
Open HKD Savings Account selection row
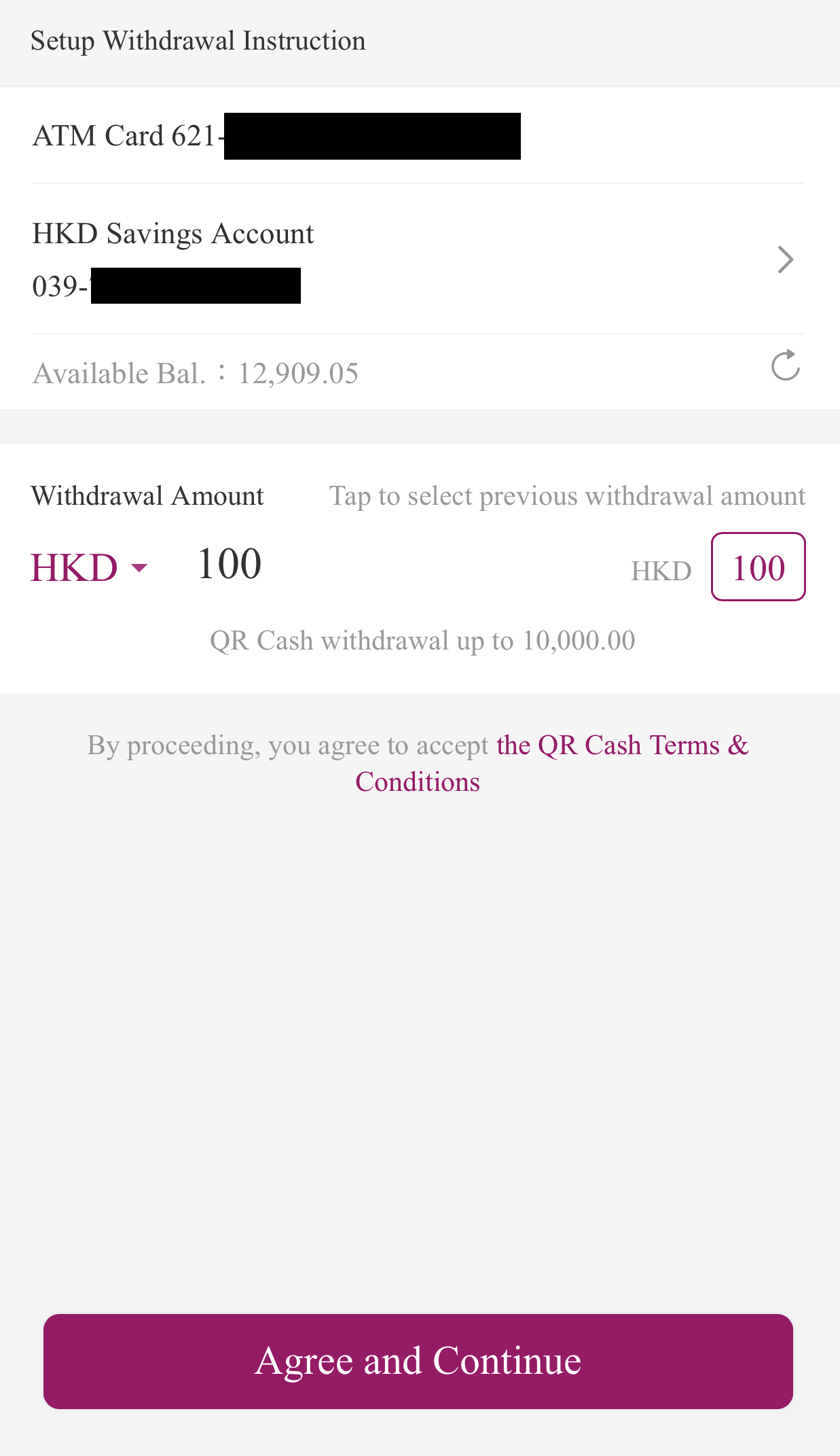point(418,259)
